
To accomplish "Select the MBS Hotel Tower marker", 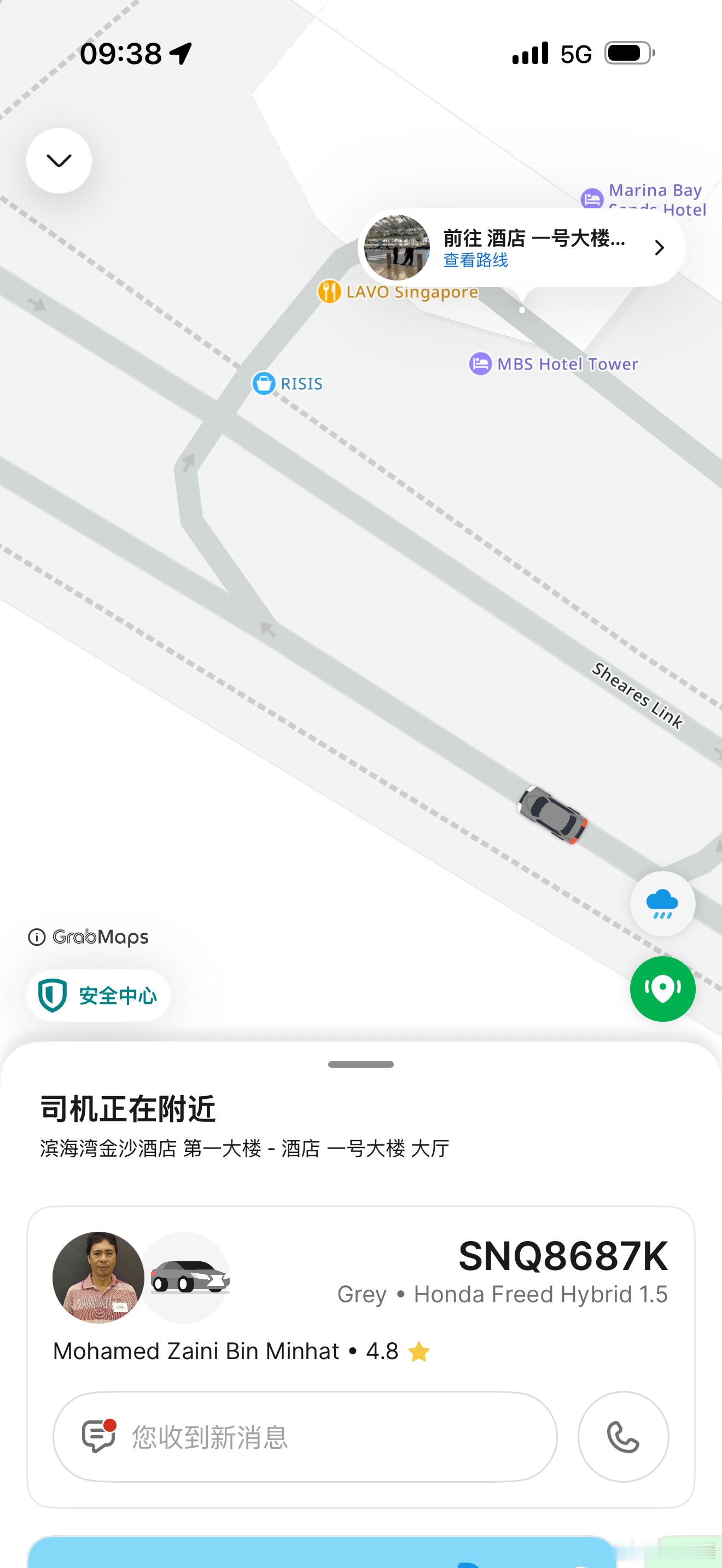I will [480, 364].
